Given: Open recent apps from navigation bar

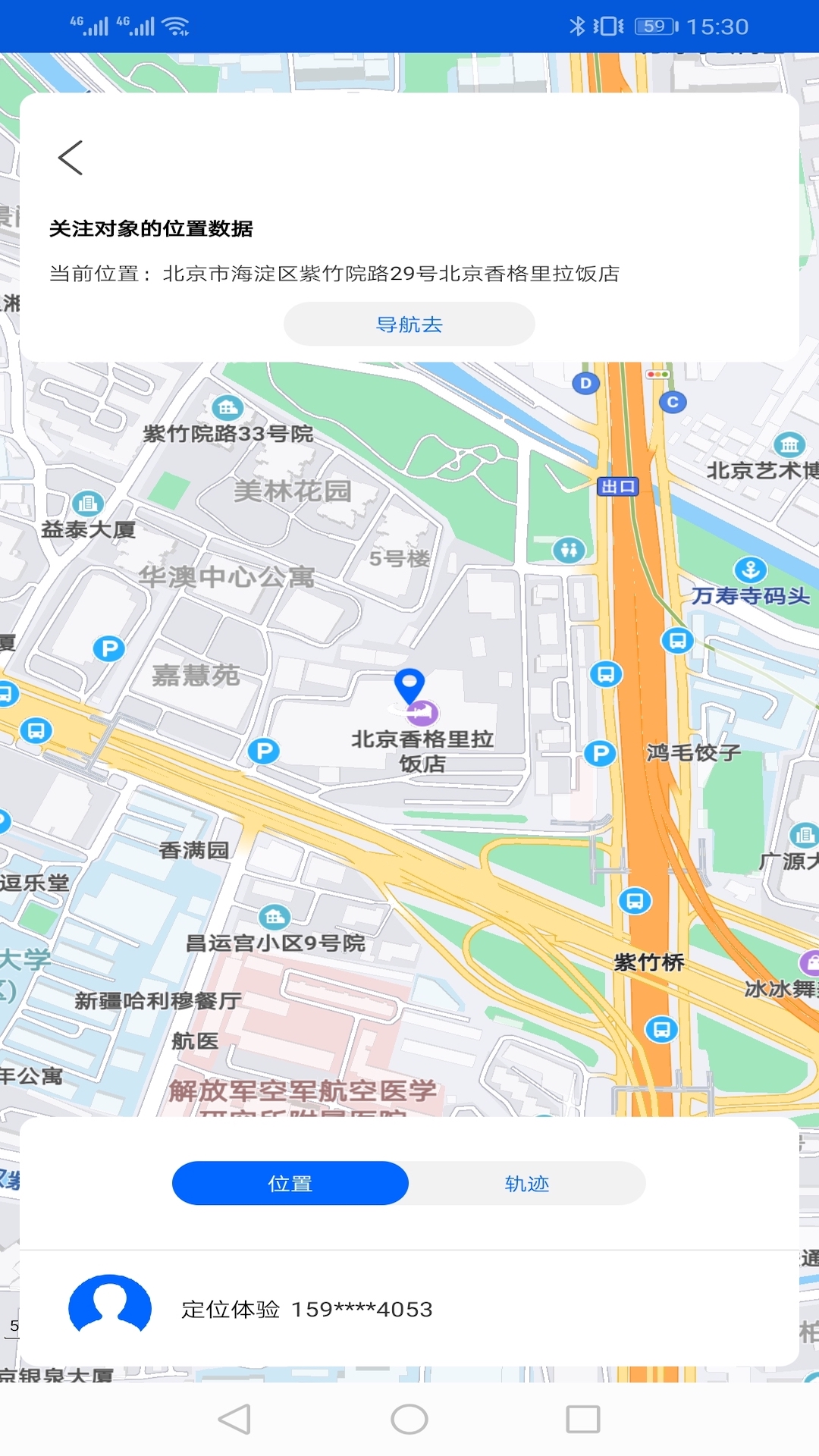Looking at the screenshot, I should pos(582,1419).
